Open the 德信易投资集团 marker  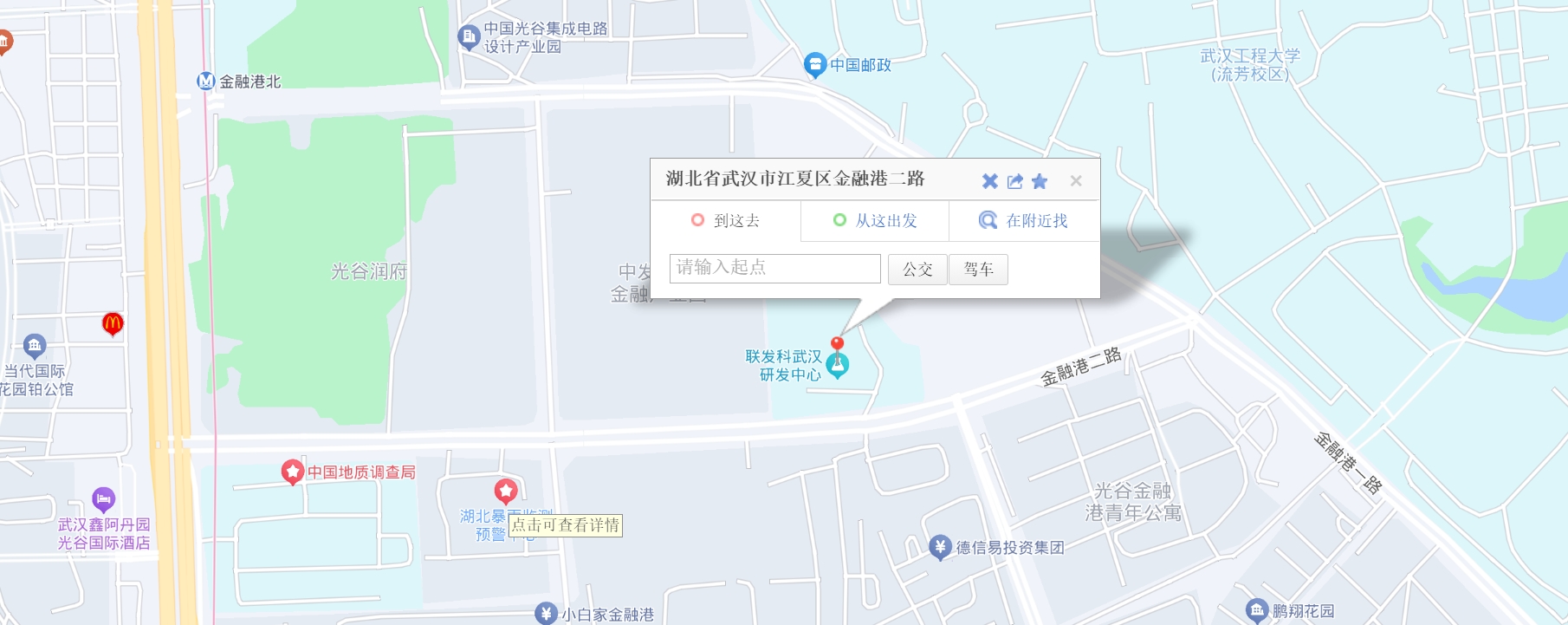point(940,547)
